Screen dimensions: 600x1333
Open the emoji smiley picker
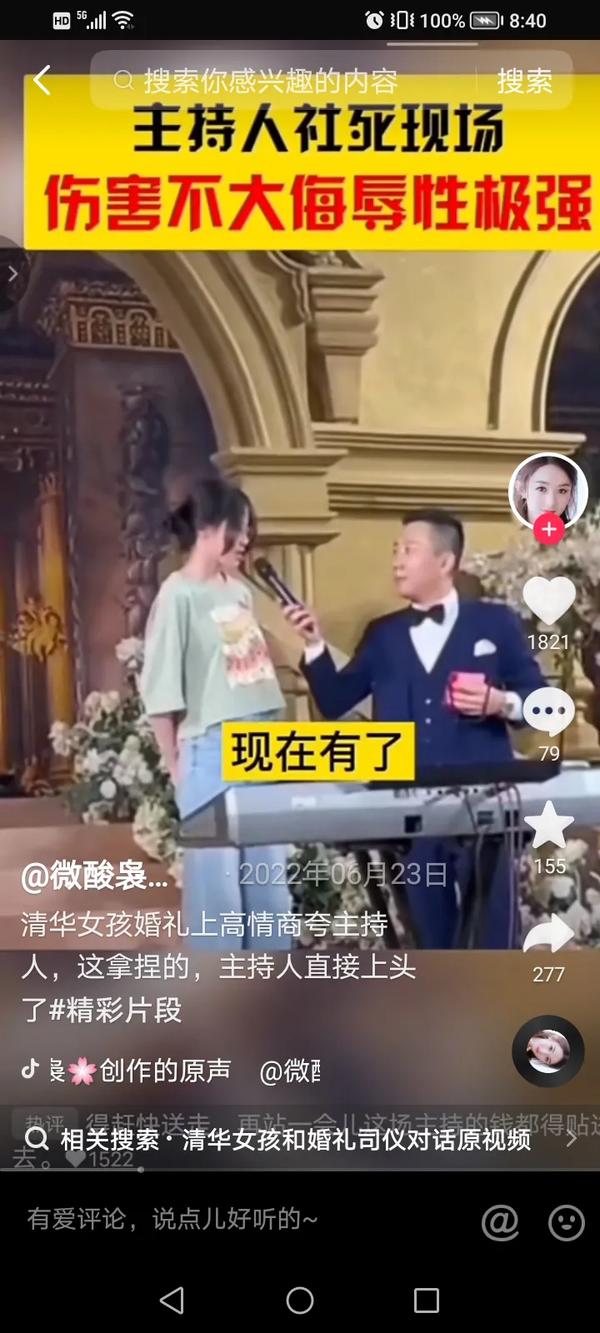[x=566, y=1221]
